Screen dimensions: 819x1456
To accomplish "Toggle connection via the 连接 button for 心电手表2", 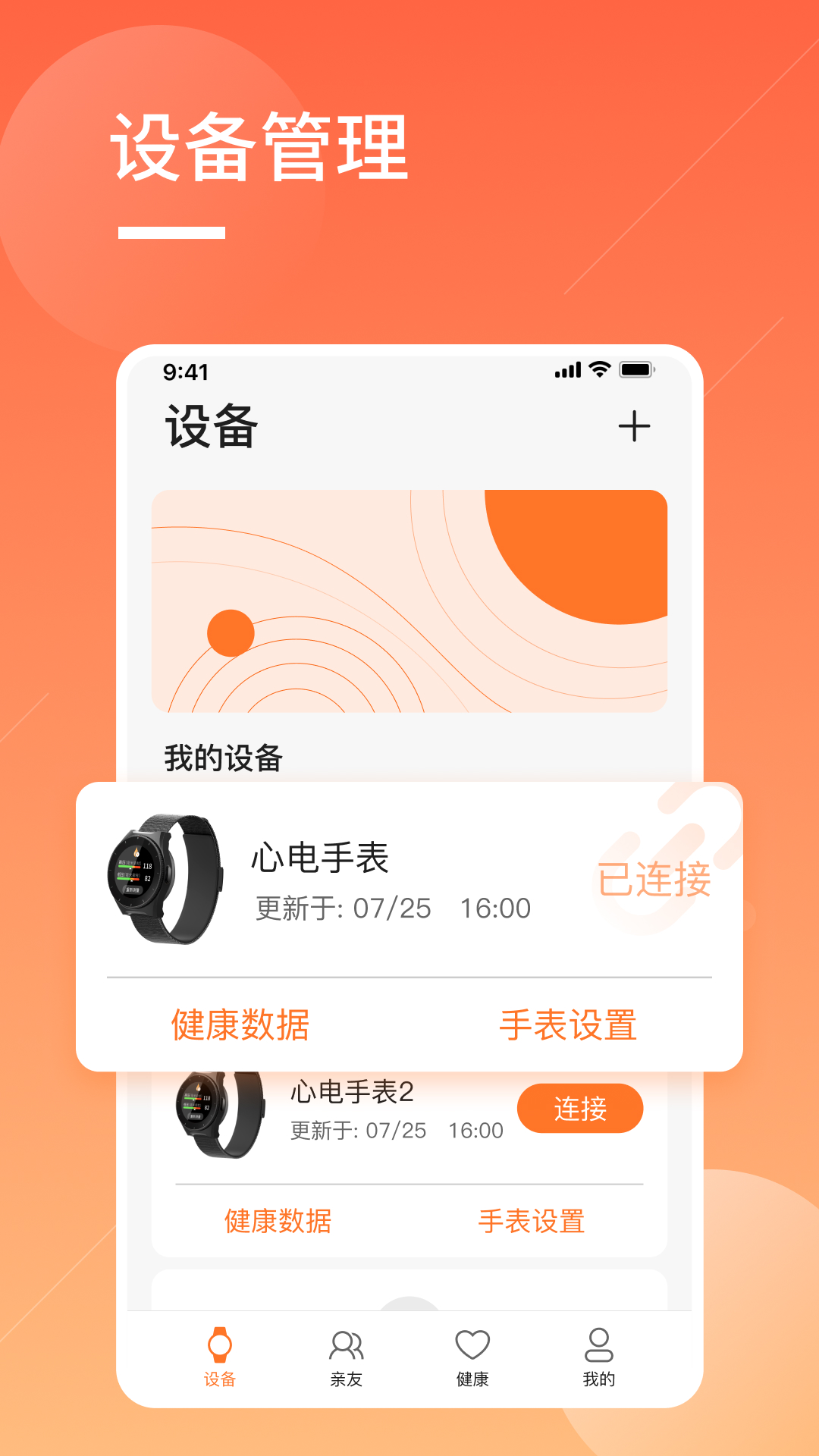I will pyautogui.click(x=580, y=1108).
